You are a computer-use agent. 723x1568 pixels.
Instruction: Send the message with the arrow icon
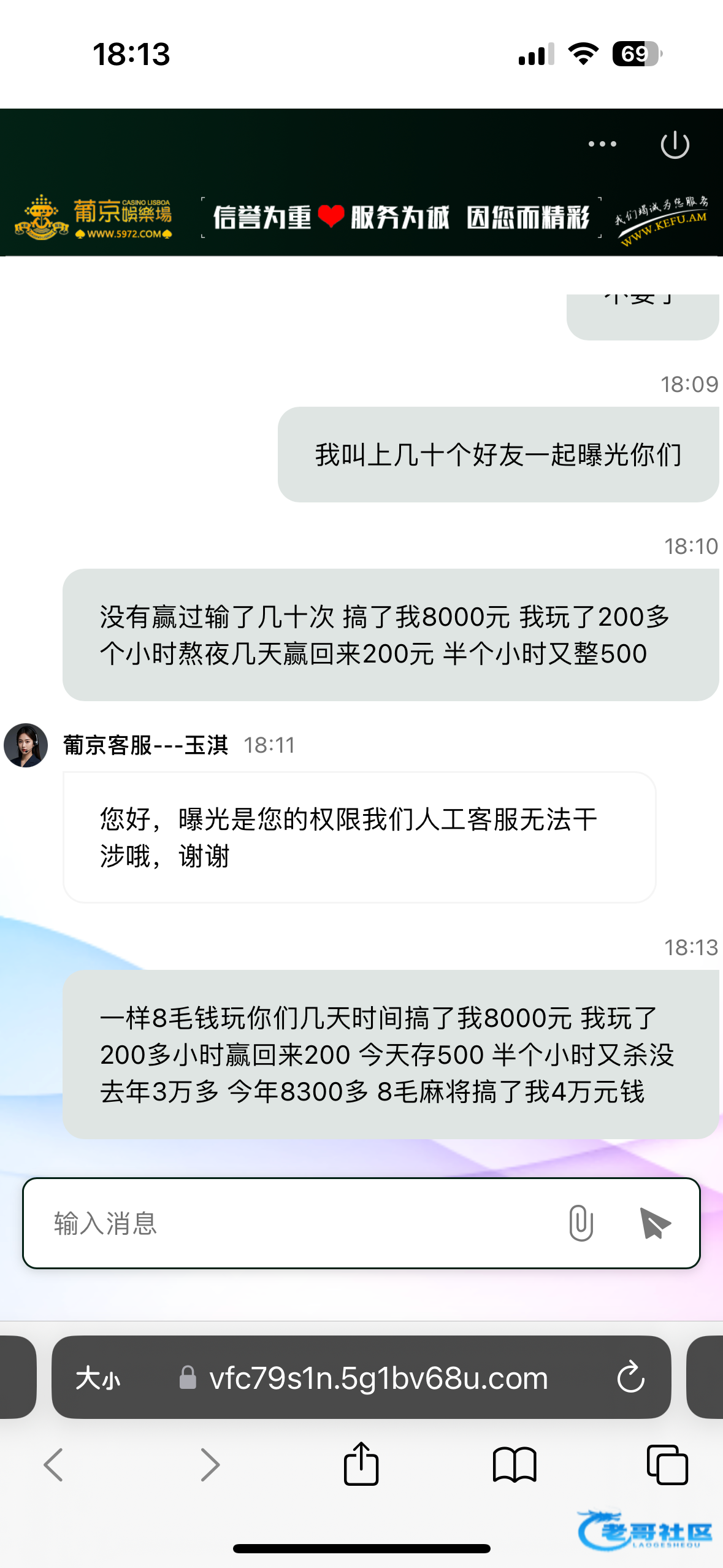click(654, 1223)
